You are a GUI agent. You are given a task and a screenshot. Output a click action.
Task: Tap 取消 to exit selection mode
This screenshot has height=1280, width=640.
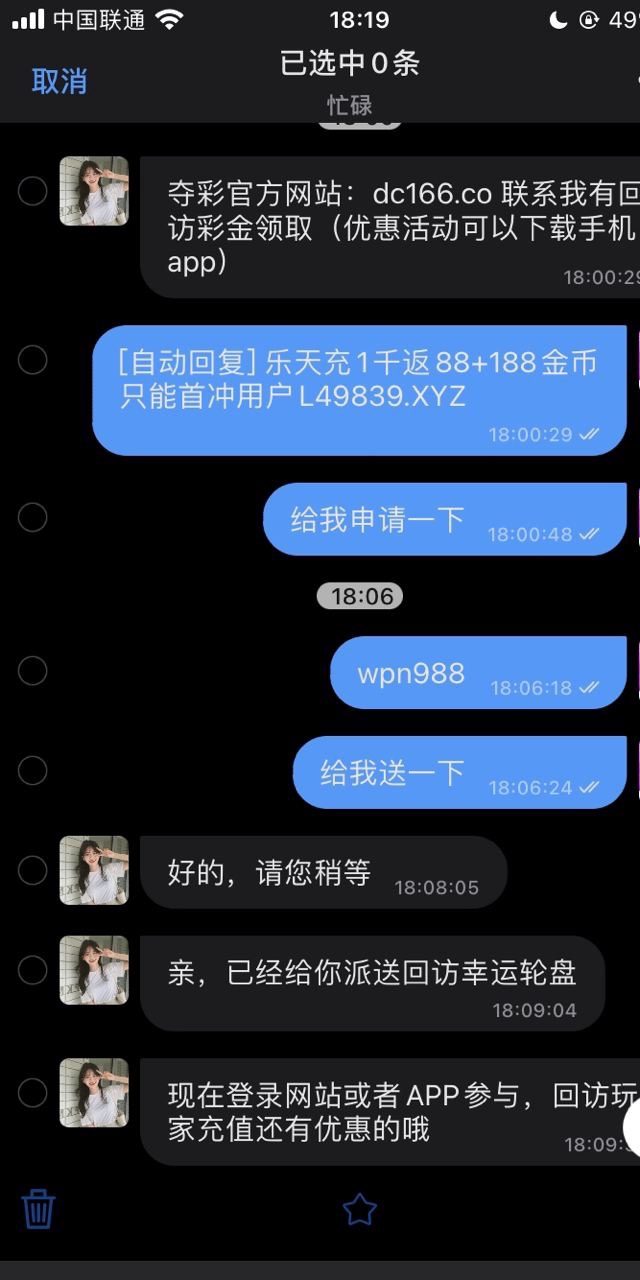(59, 81)
